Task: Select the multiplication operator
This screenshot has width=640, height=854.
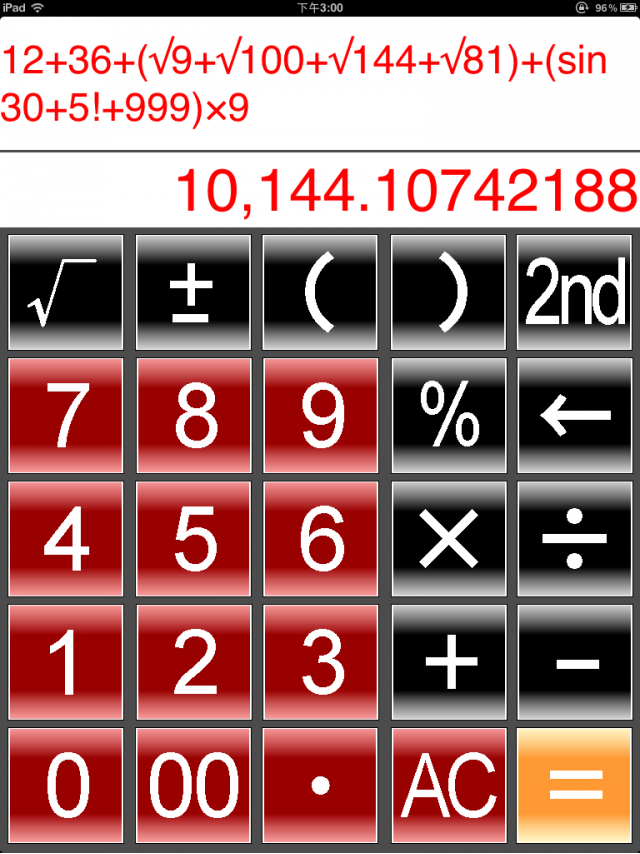Action: click(x=449, y=539)
